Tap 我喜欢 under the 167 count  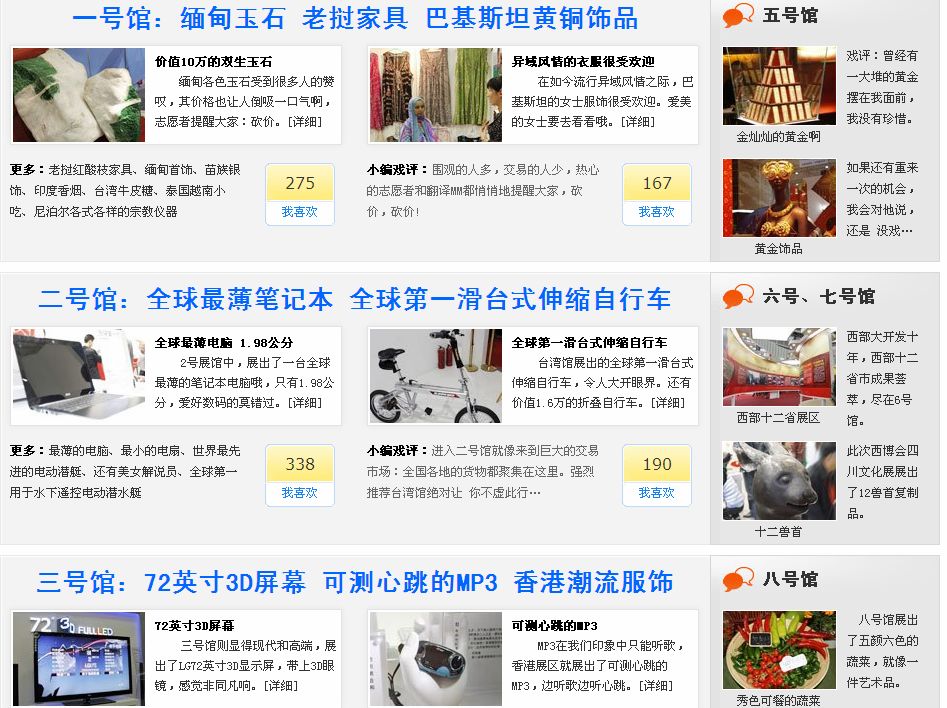pos(656,212)
